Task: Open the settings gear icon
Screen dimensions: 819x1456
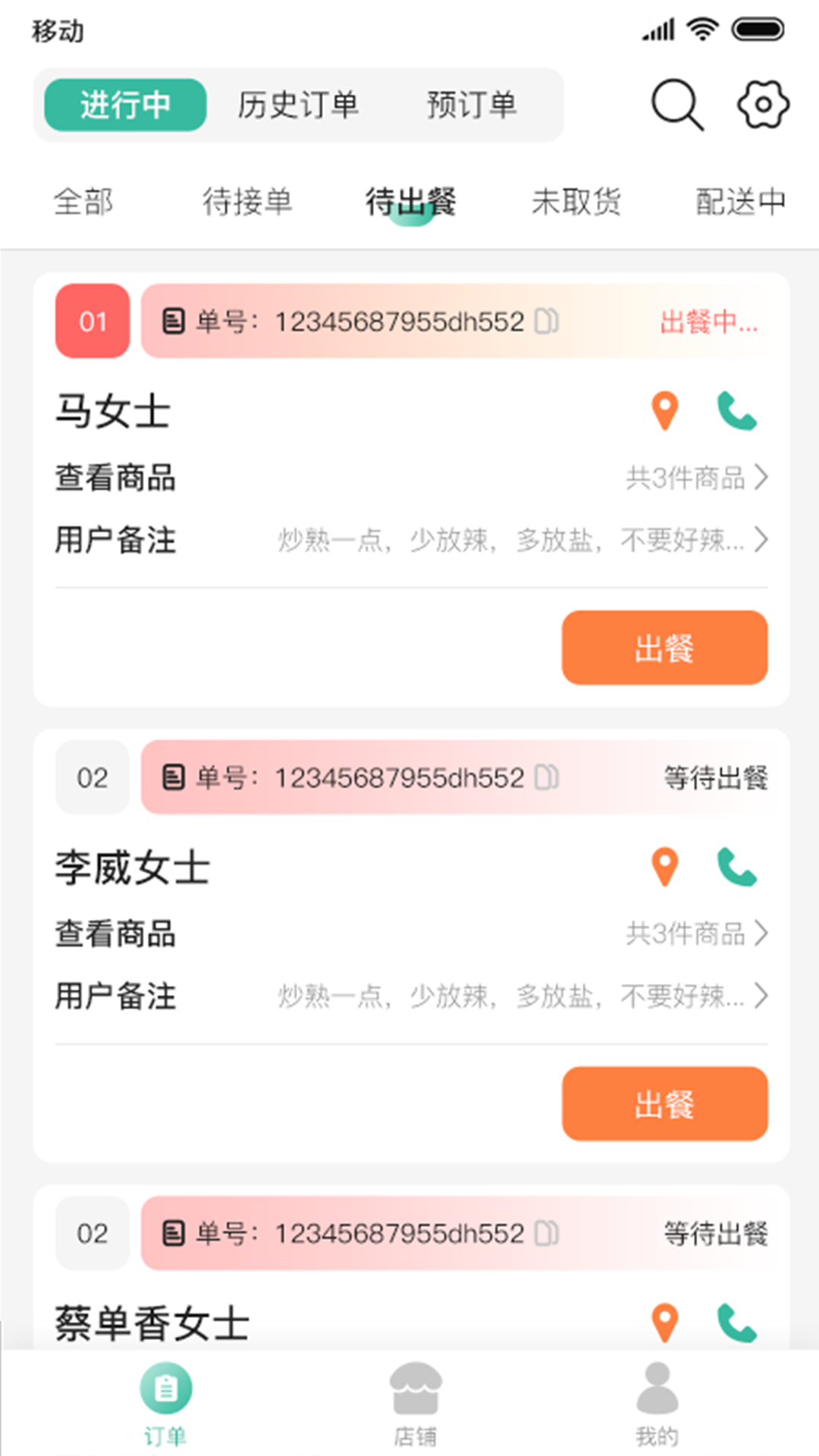Action: point(763,105)
